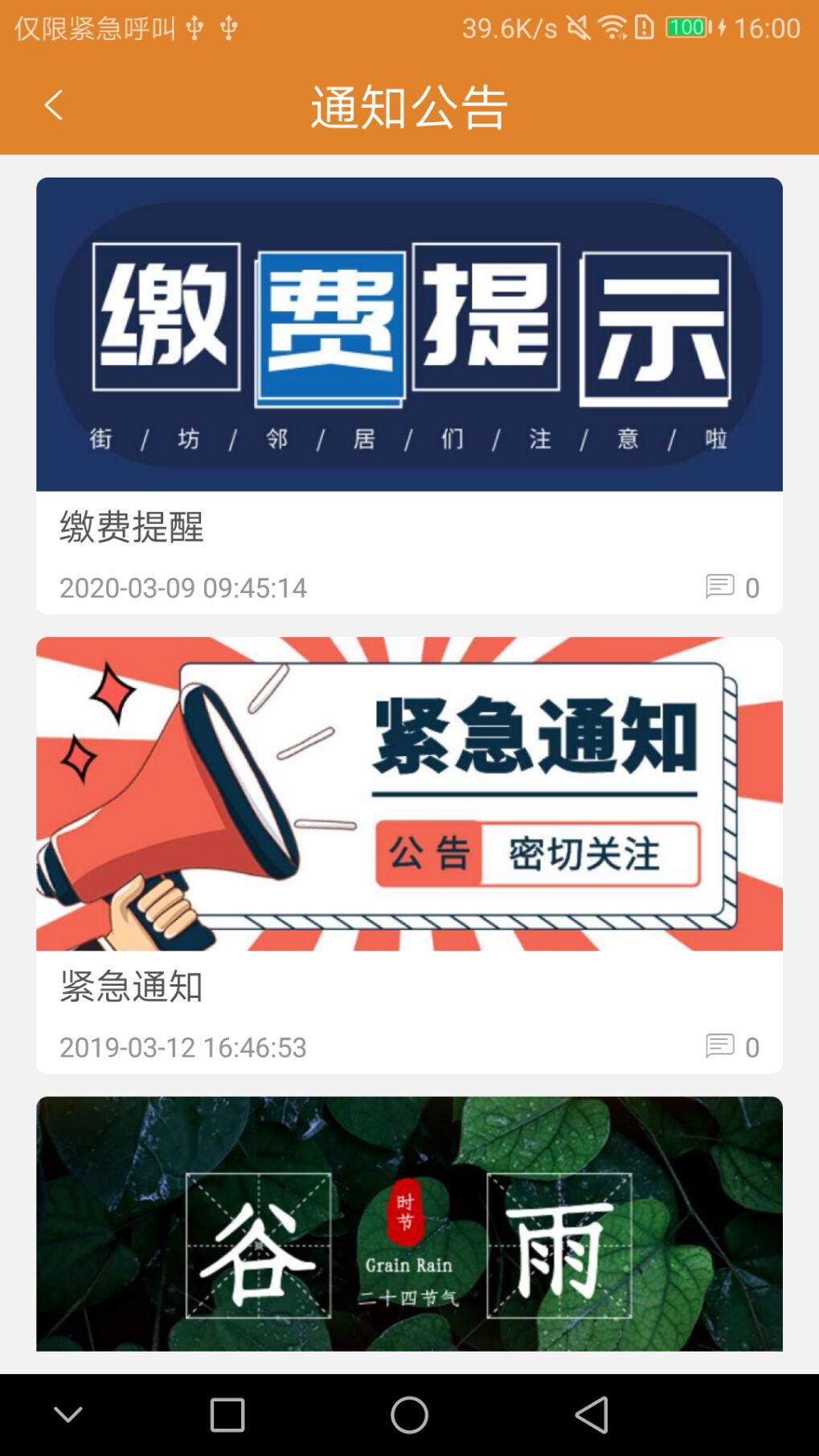Open comments icon on 紧急通知
819x1456 pixels.
[x=720, y=1046]
